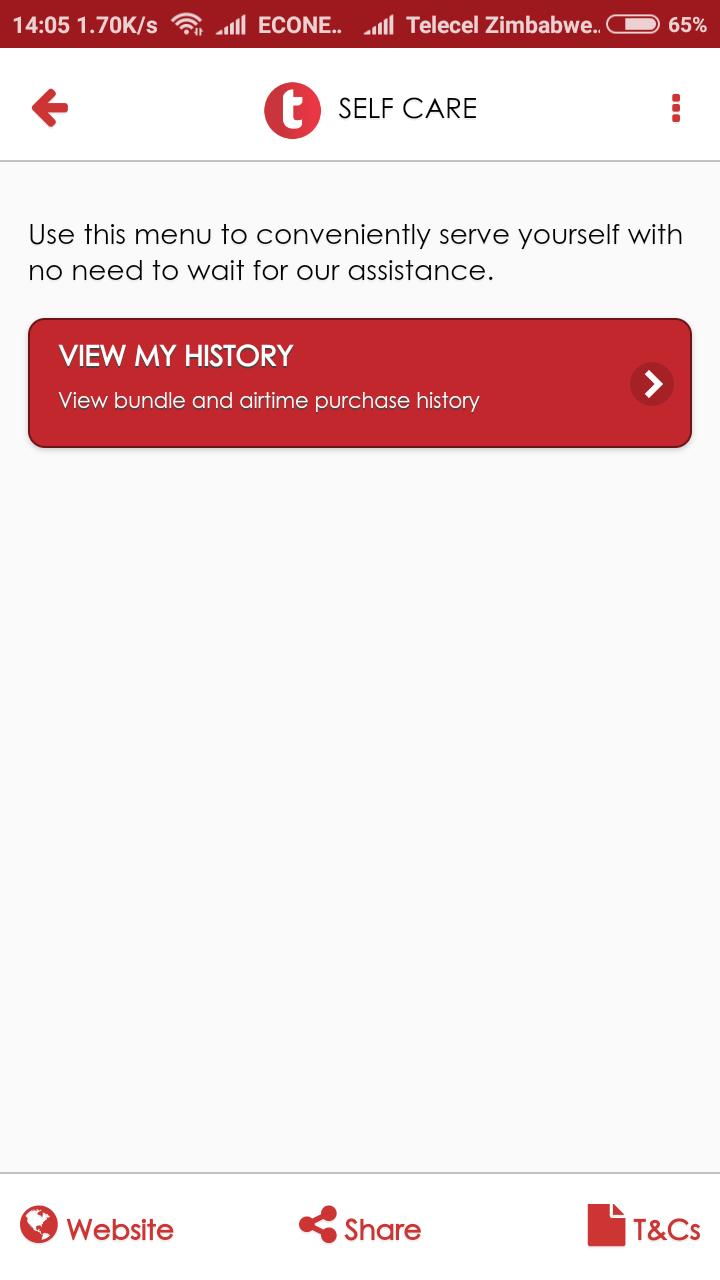Click the Share label

(x=382, y=1228)
